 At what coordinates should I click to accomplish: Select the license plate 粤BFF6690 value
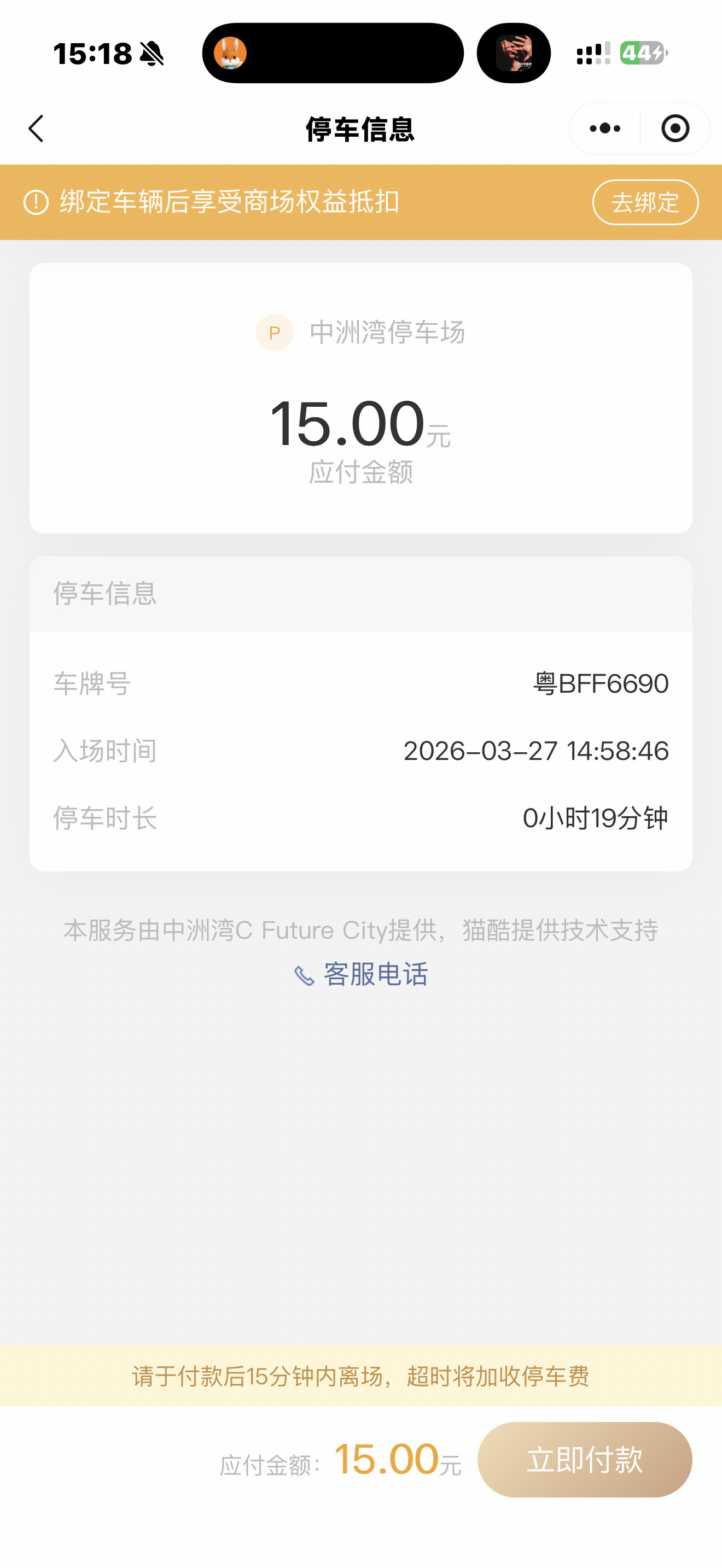(598, 683)
